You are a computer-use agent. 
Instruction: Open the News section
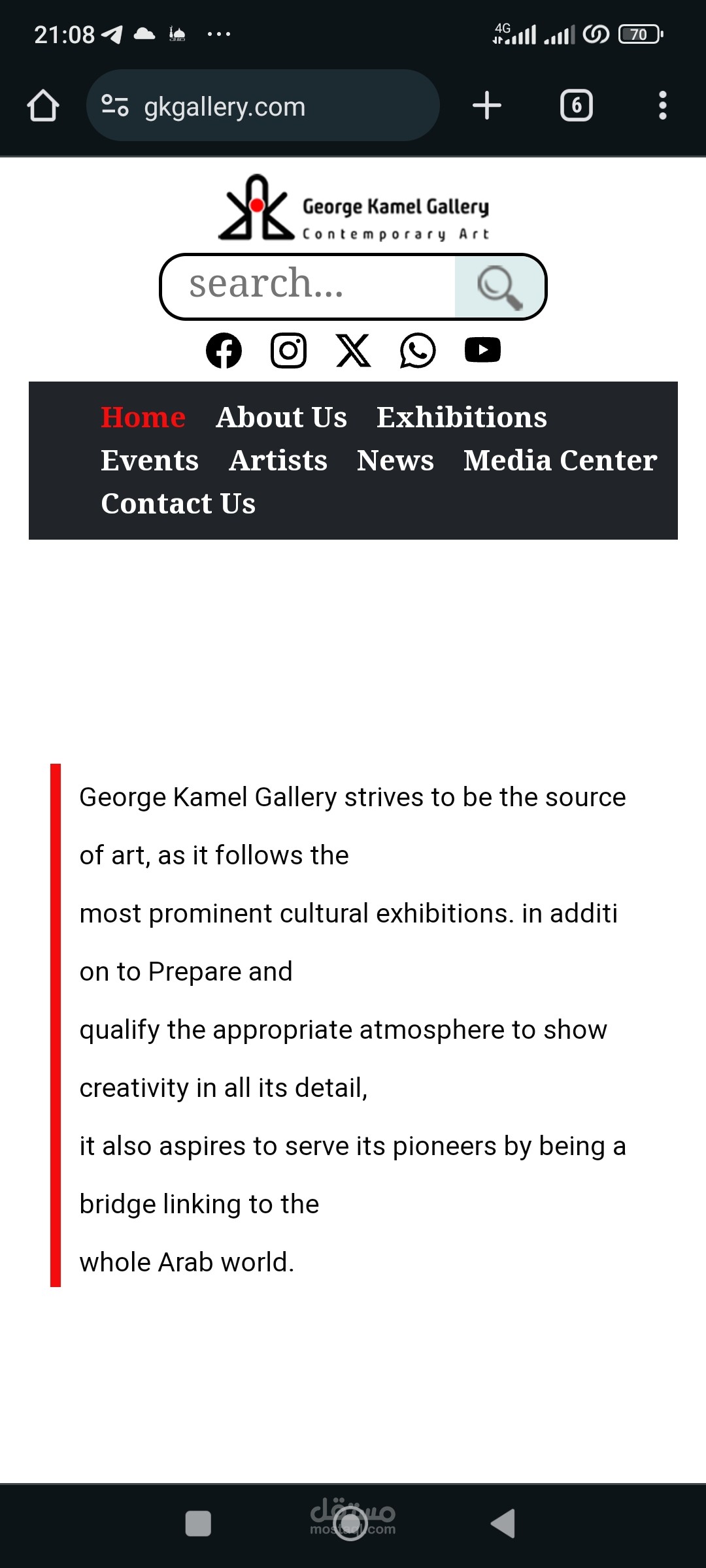tap(395, 461)
